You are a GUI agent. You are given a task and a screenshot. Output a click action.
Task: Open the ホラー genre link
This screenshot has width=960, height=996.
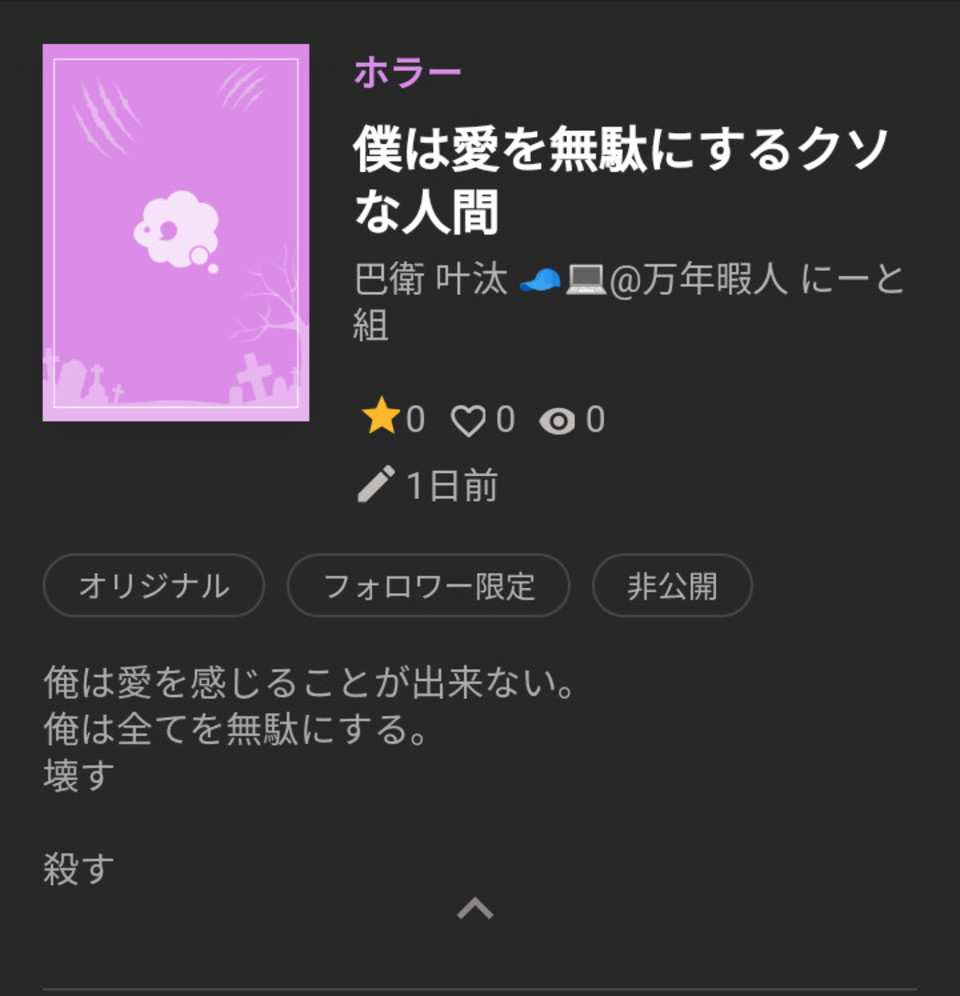[x=408, y=73]
